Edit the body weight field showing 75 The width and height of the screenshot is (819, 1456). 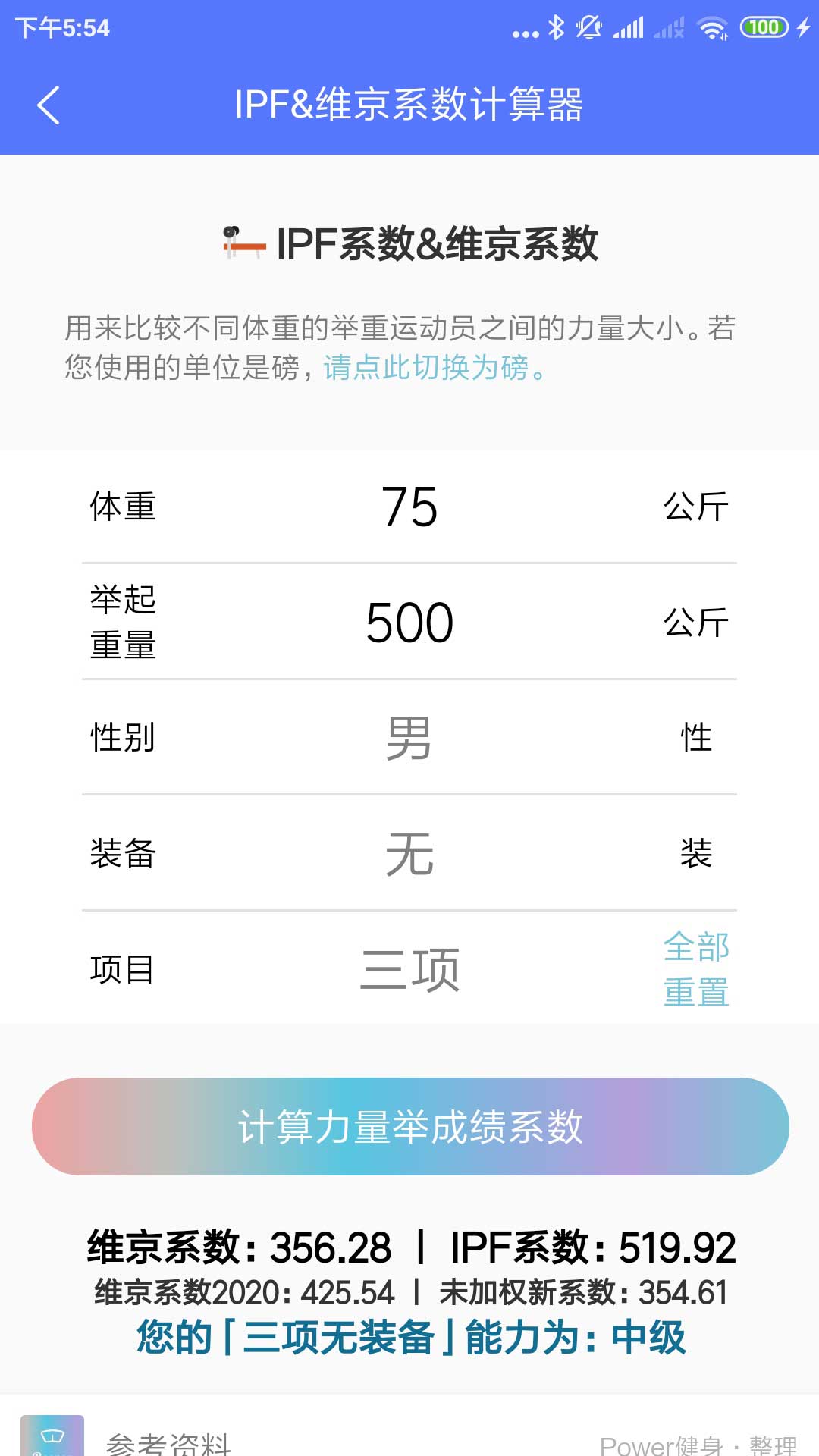(x=409, y=507)
